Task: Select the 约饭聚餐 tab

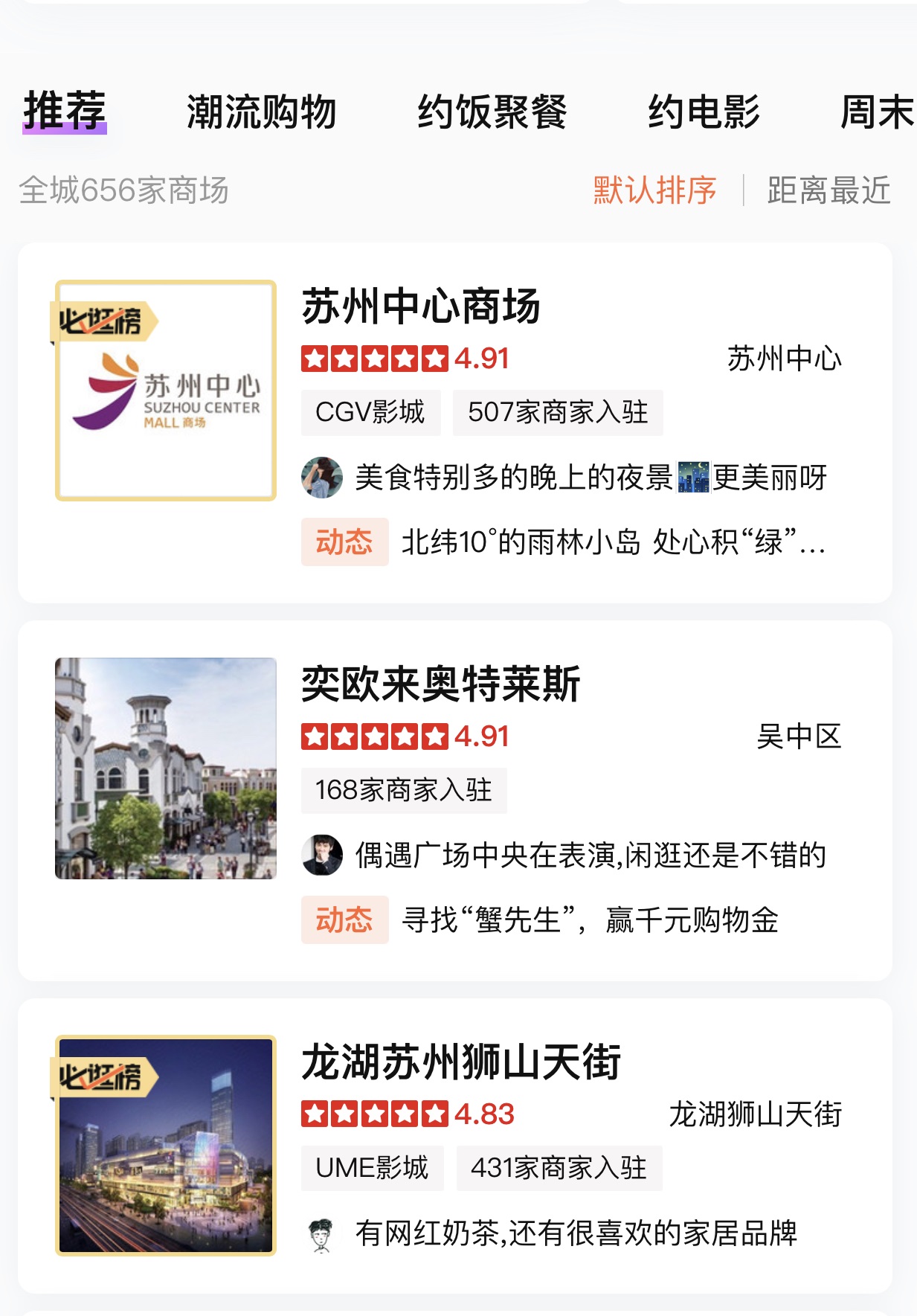Action: point(492,112)
